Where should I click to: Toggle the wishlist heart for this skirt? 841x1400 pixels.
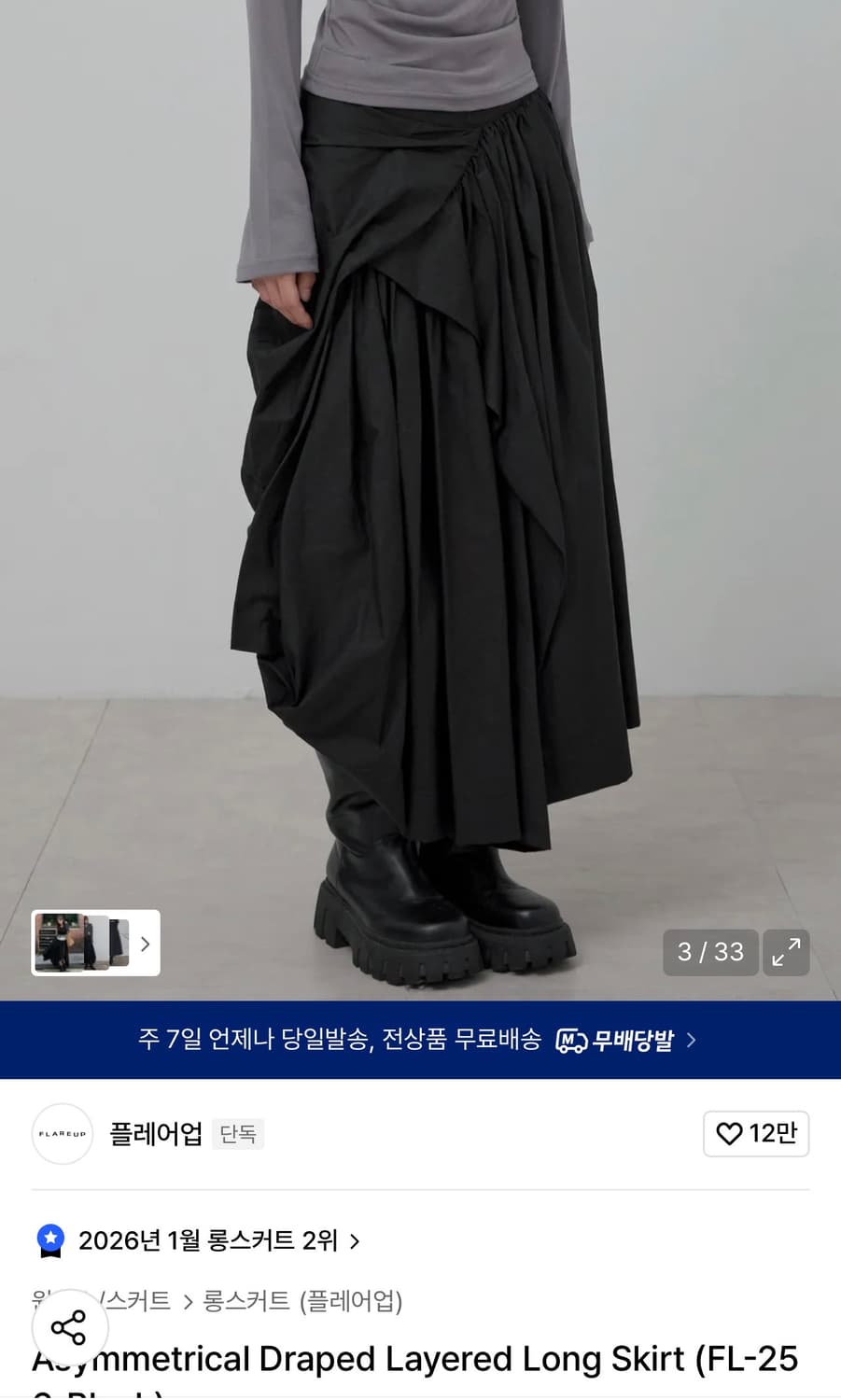click(x=756, y=1134)
